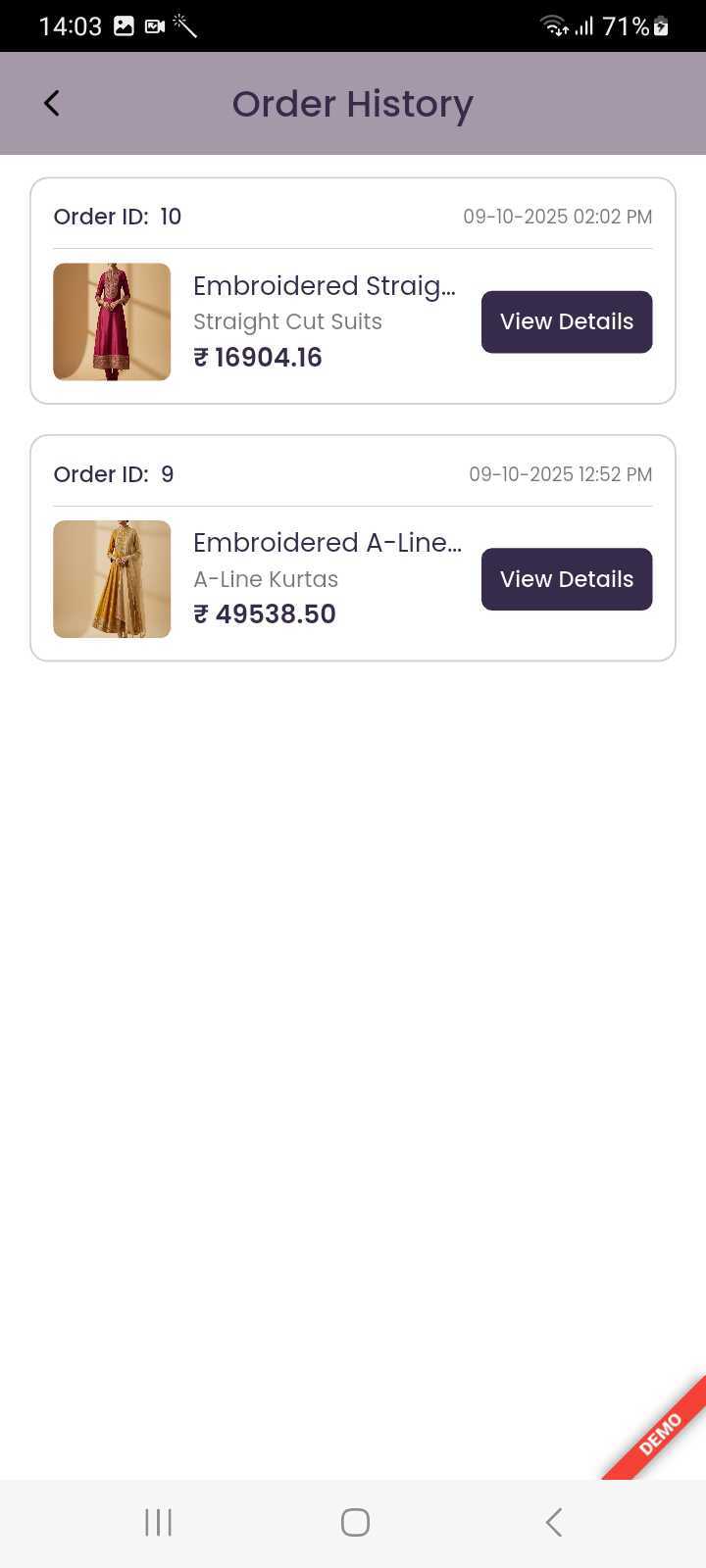Open the recent apps overview
Image resolution: width=706 pixels, height=1568 pixels.
158,1522
